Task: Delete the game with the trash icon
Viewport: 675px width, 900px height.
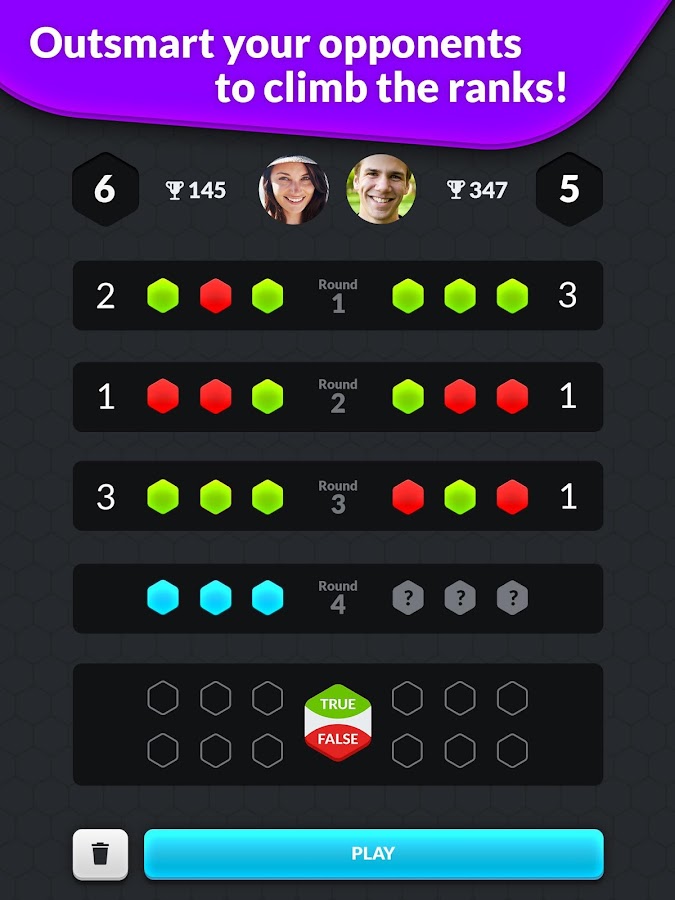Action: tap(100, 854)
